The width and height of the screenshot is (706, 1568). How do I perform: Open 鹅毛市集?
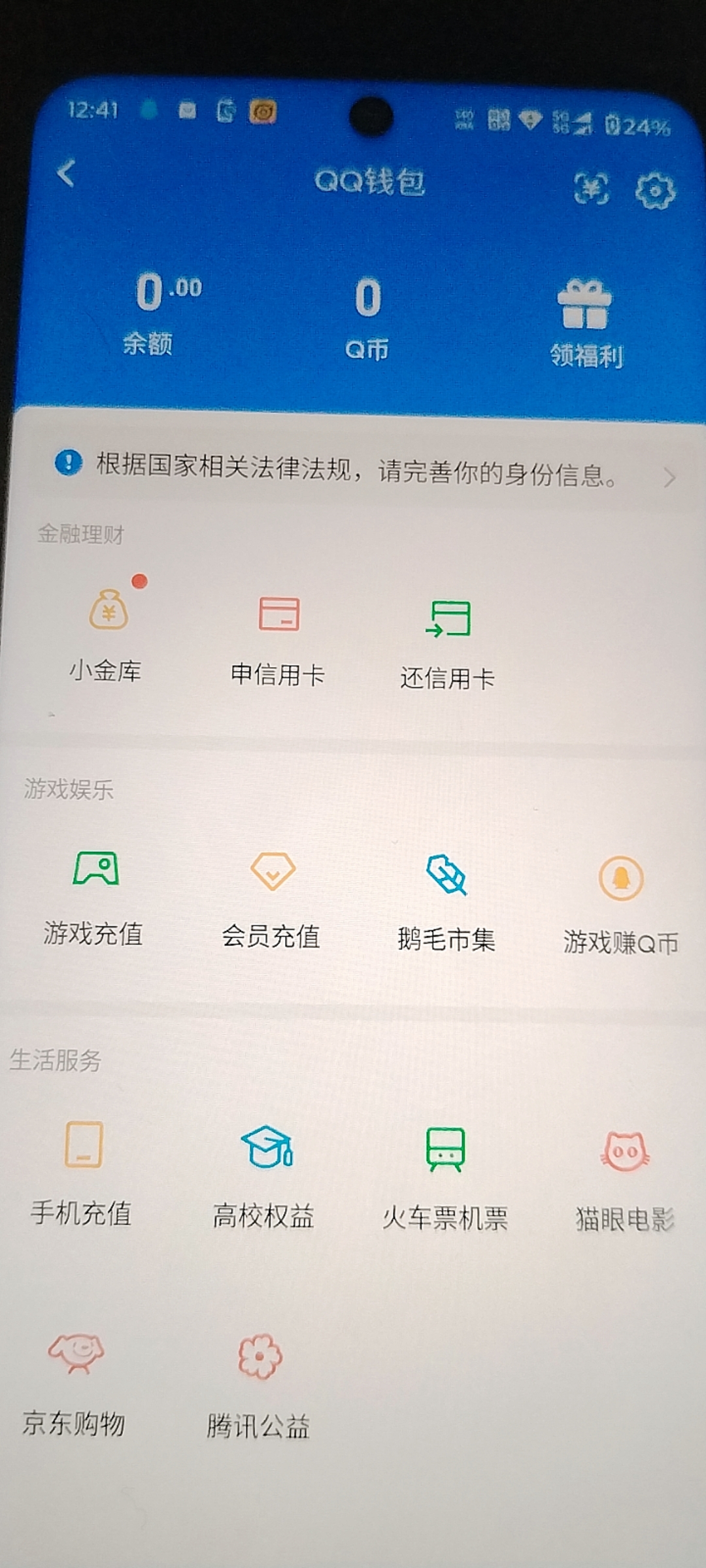click(x=446, y=903)
